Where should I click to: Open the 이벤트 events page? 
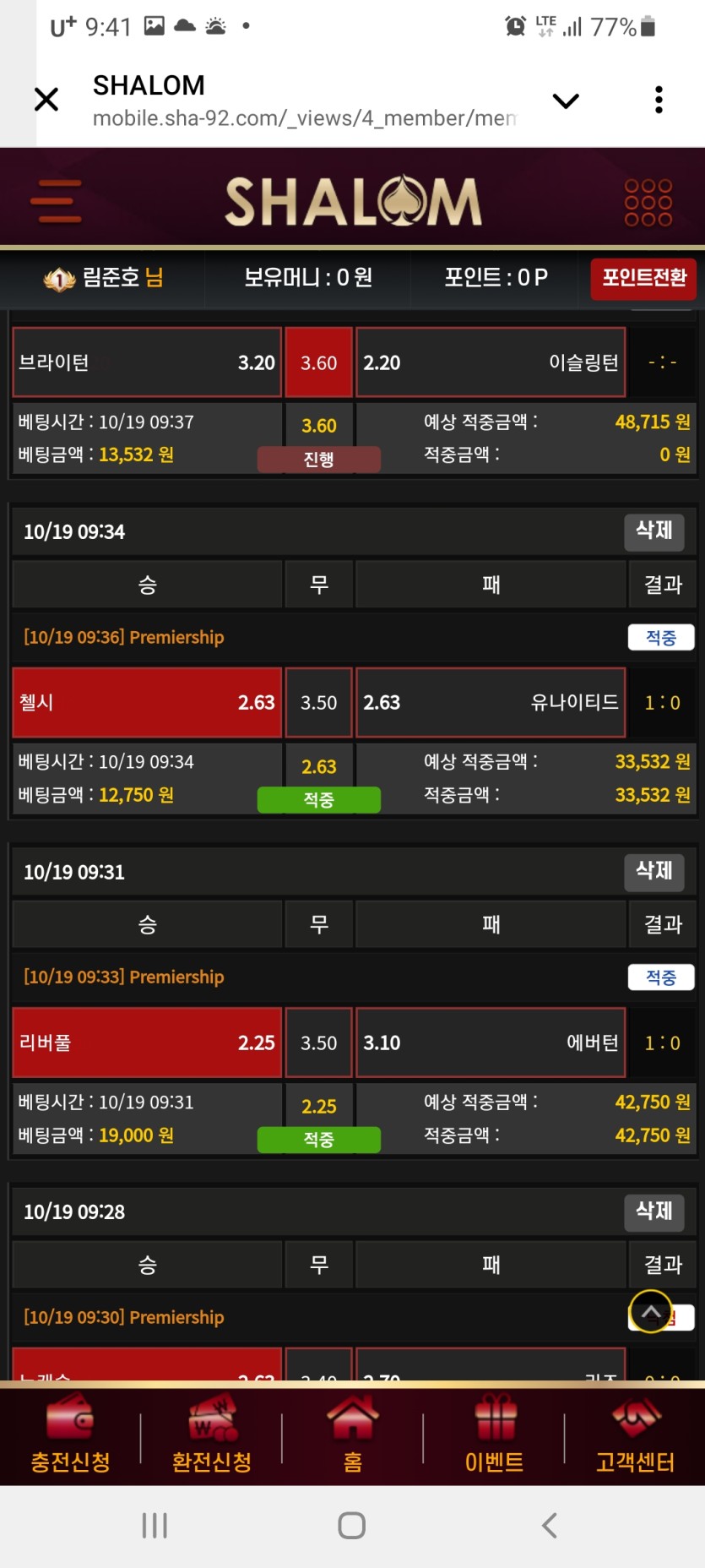tap(494, 1435)
